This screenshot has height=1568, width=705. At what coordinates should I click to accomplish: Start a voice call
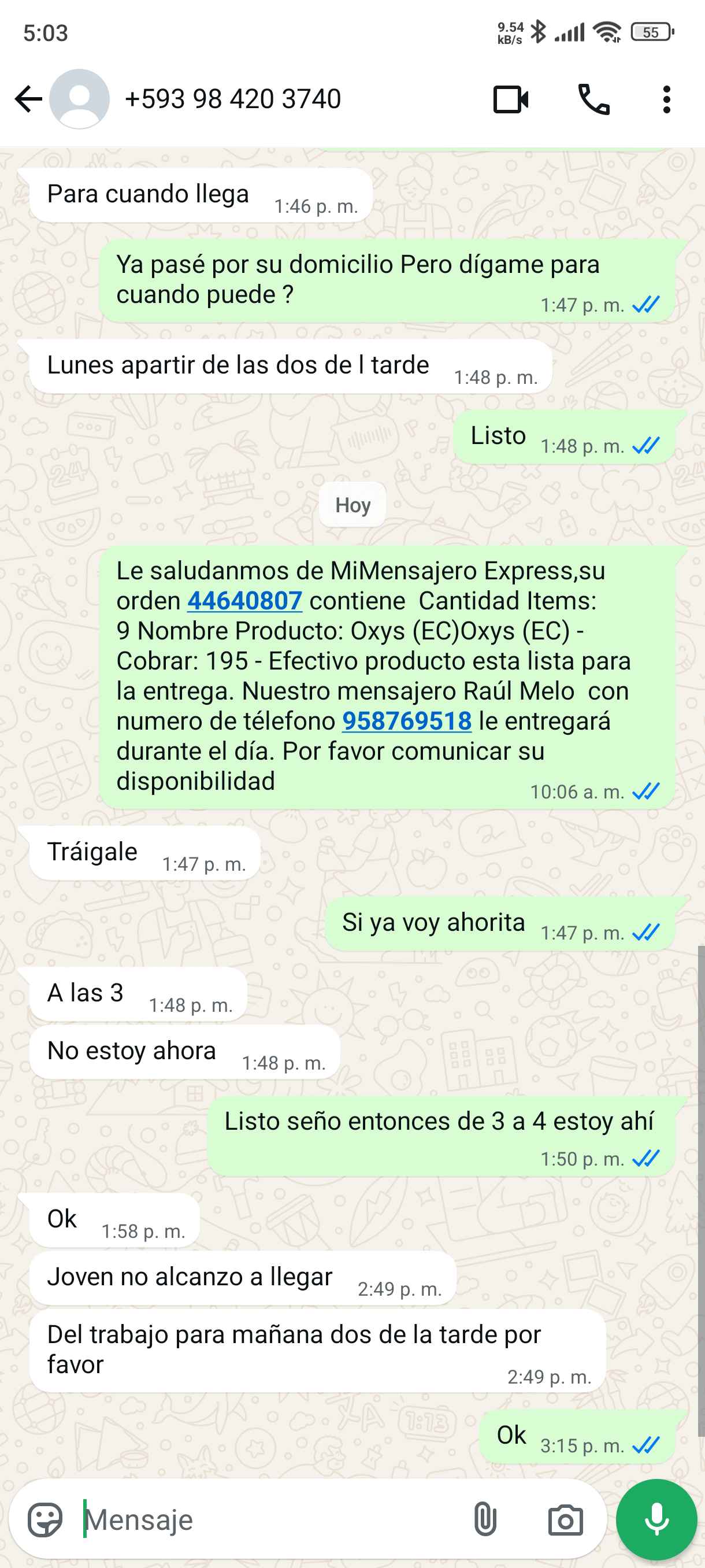(593, 99)
